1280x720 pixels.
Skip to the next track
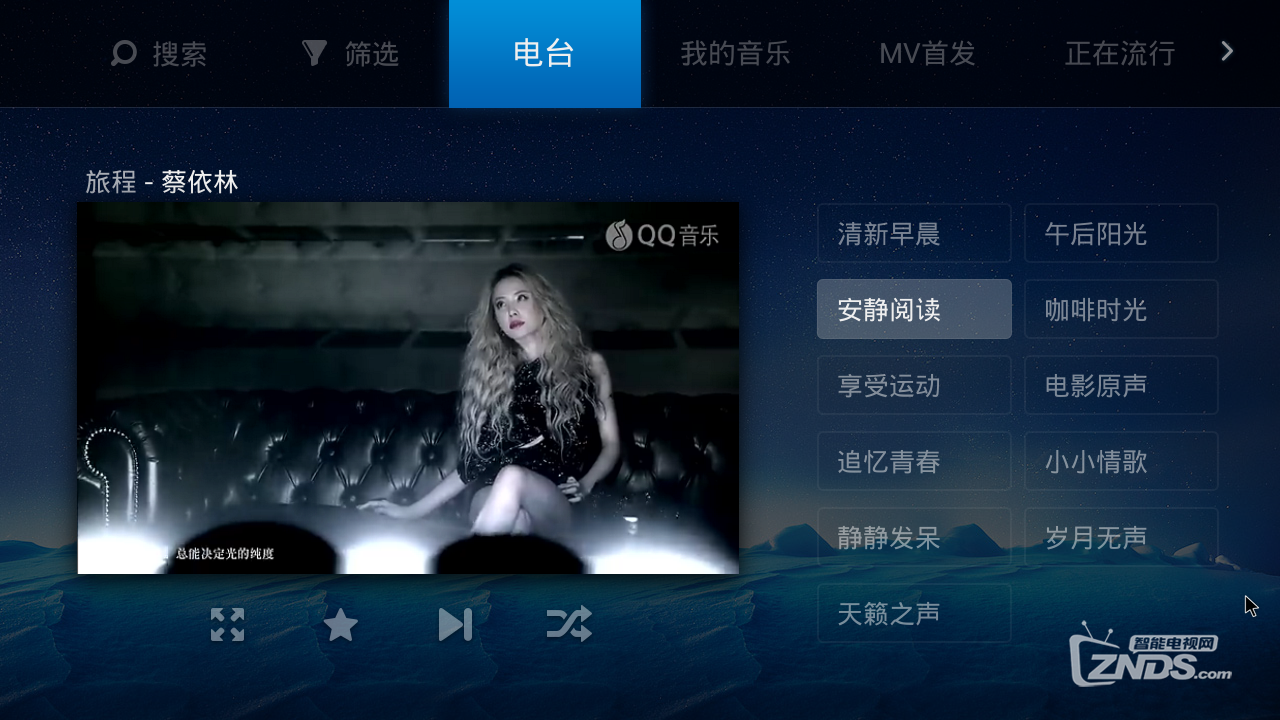[455, 625]
